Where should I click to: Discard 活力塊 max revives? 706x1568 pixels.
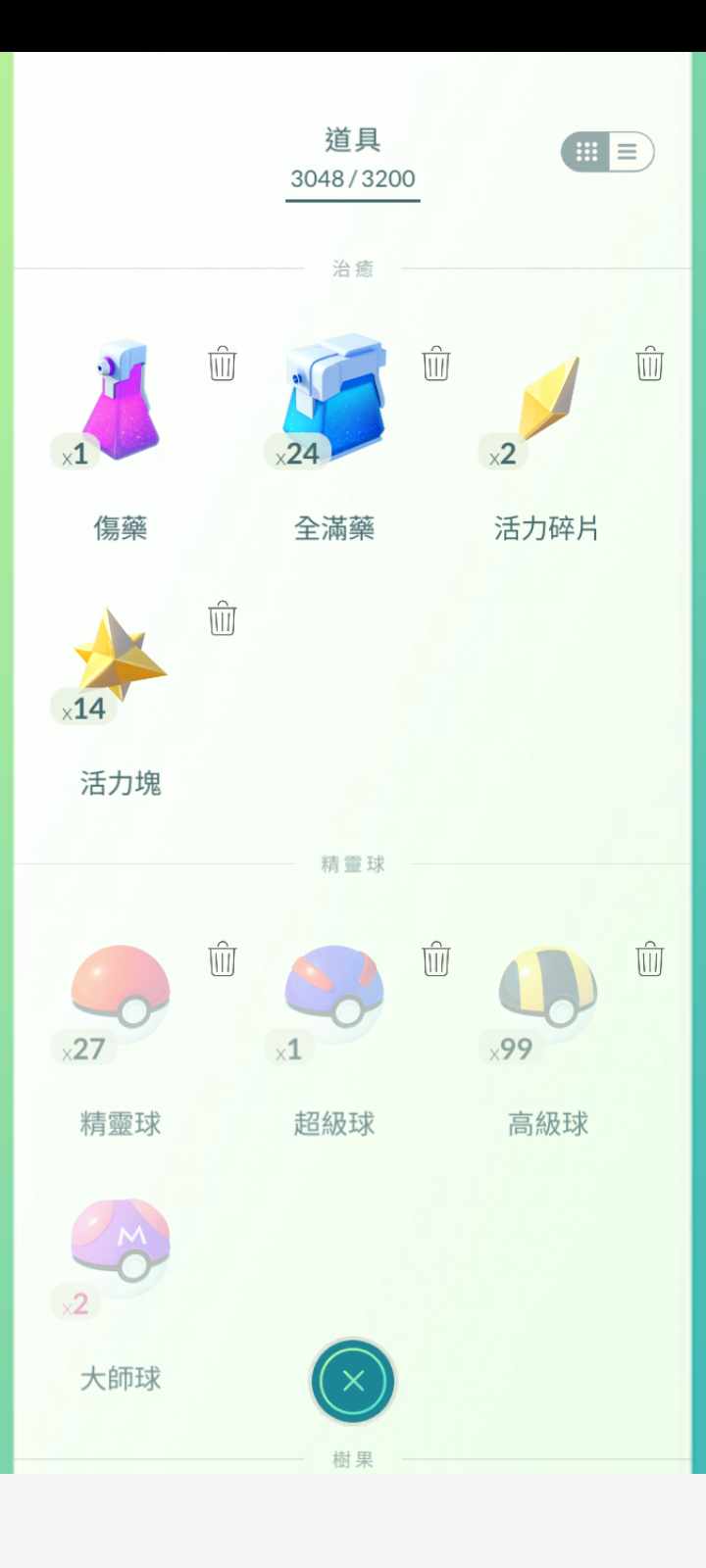click(x=223, y=618)
